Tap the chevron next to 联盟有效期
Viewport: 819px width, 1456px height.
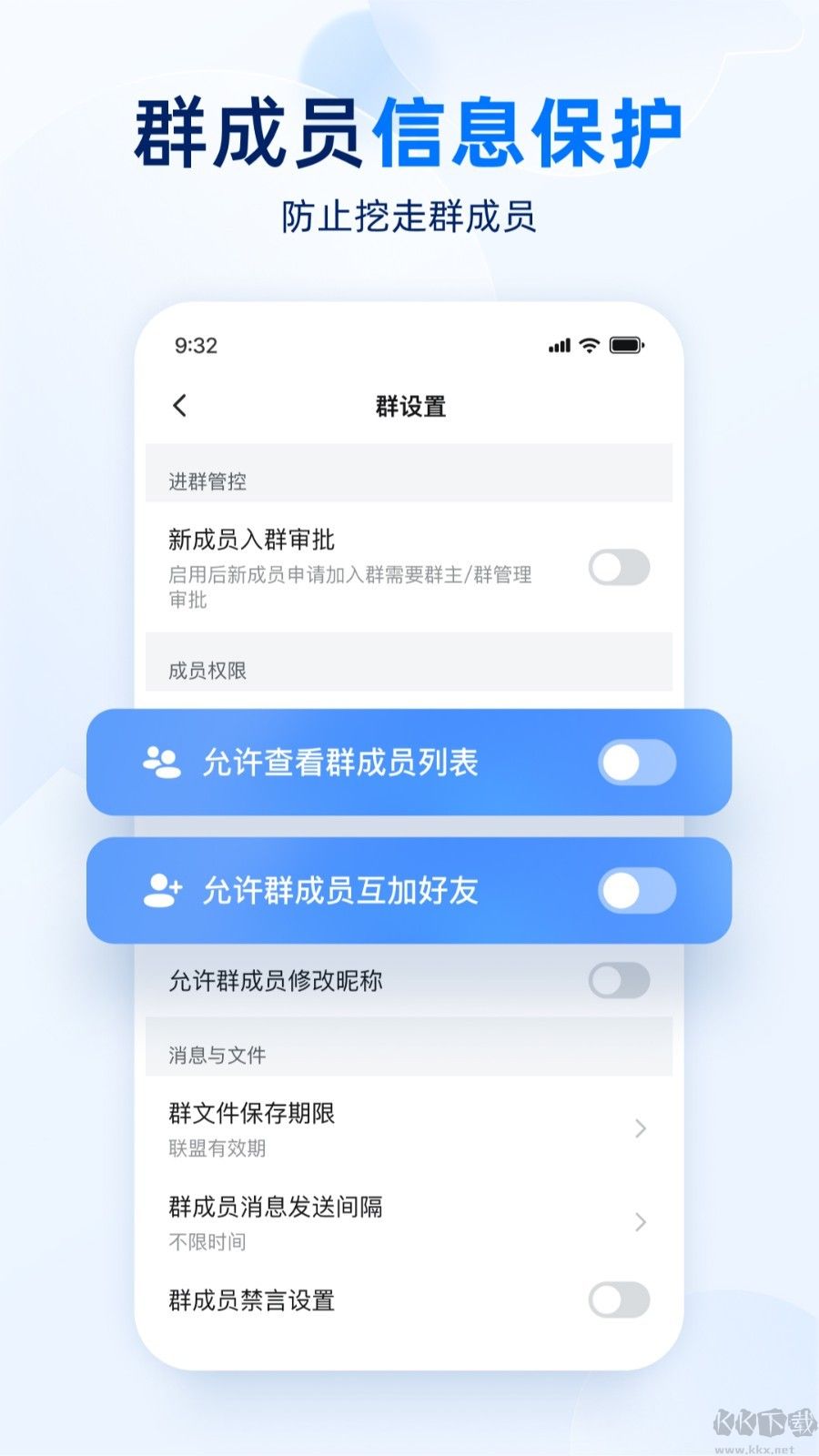click(x=640, y=1129)
